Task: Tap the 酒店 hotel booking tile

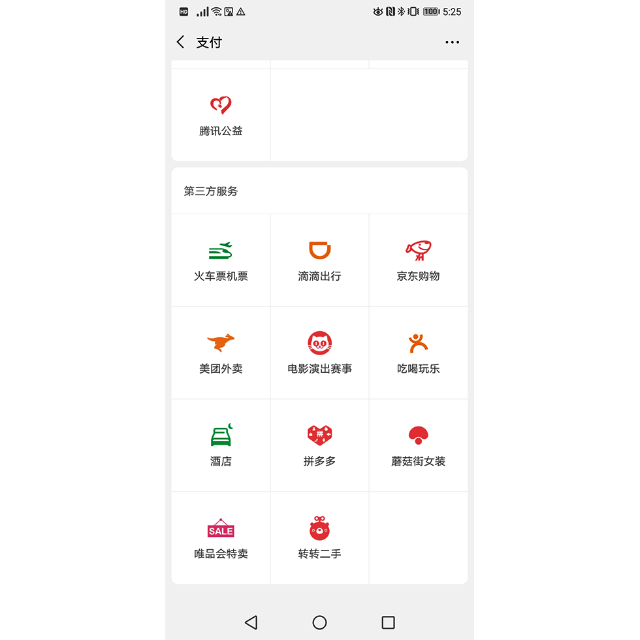Action: [x=221, y=445]
